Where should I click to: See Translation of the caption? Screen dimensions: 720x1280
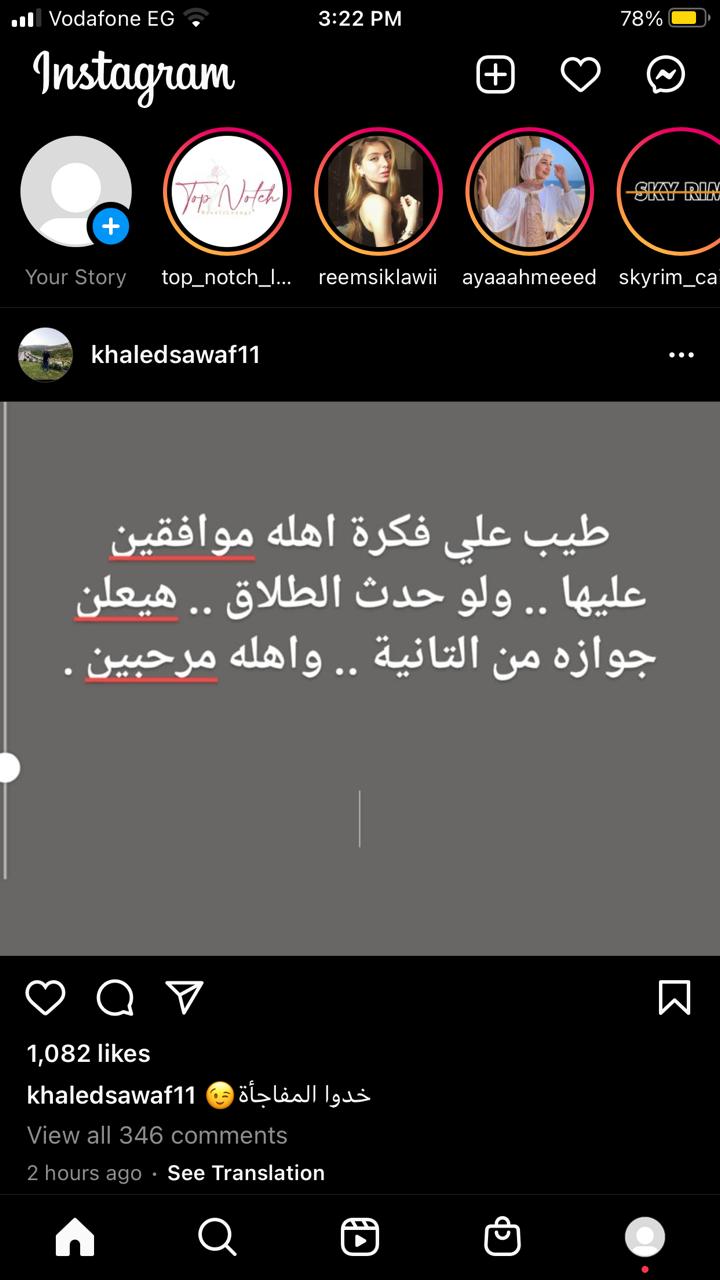pyautogui.click(x=245, y=1173)
